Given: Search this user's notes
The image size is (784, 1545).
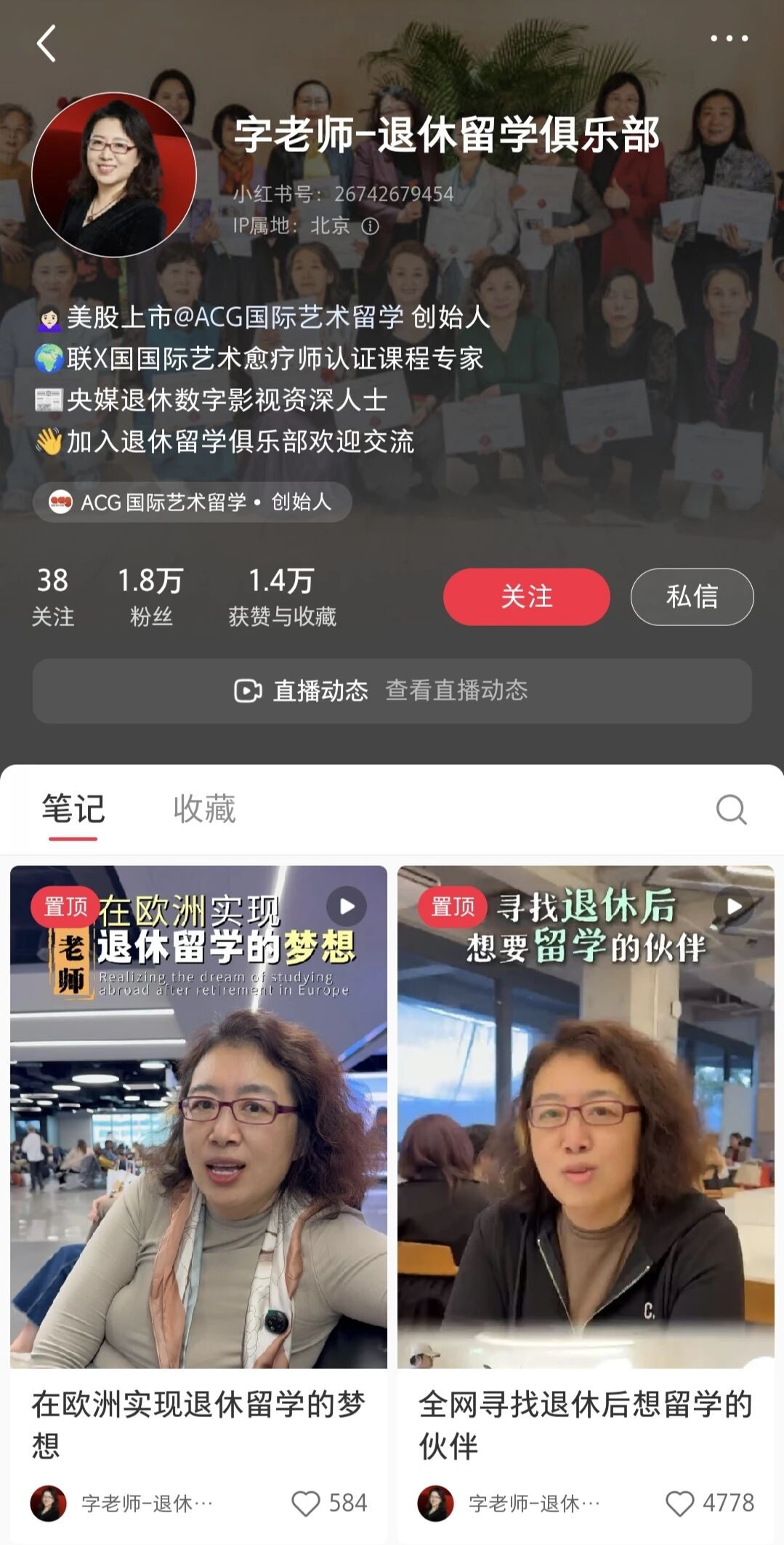Looking at the screenshot, I should tap(731, 809).
